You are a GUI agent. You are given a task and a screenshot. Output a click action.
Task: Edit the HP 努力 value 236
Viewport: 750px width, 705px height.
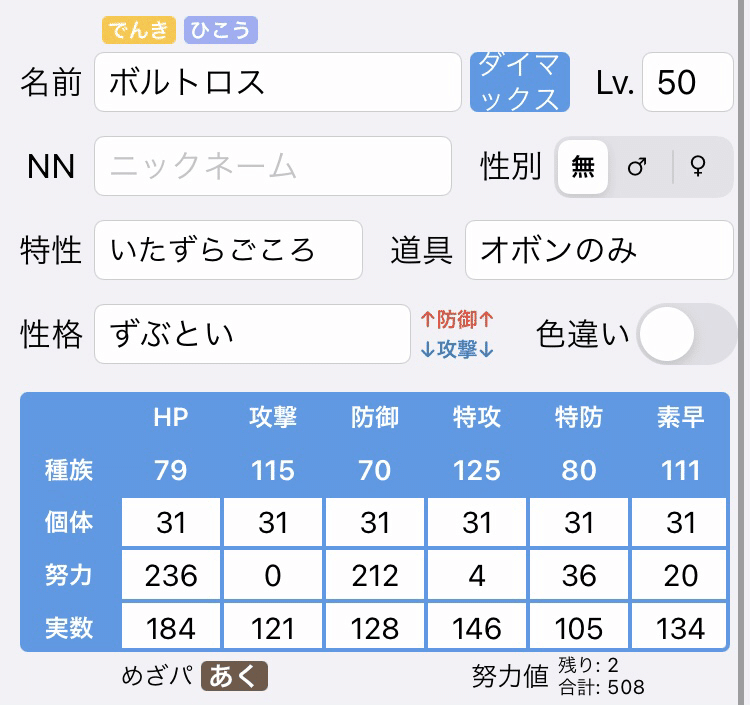171,576
